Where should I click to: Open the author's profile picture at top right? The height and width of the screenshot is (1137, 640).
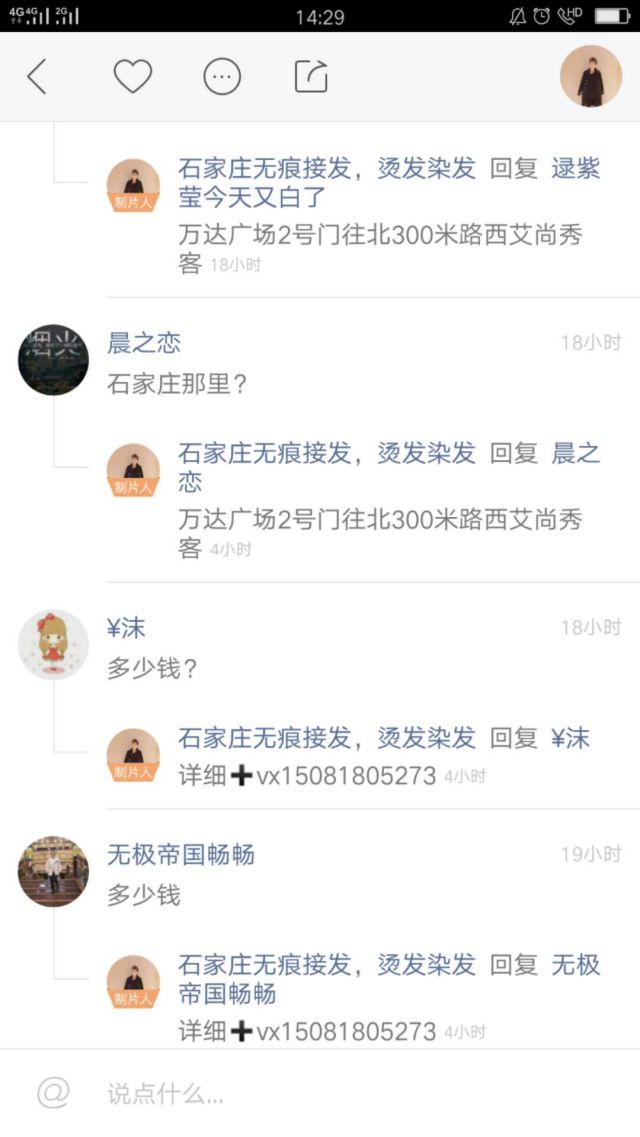(590, 76)
